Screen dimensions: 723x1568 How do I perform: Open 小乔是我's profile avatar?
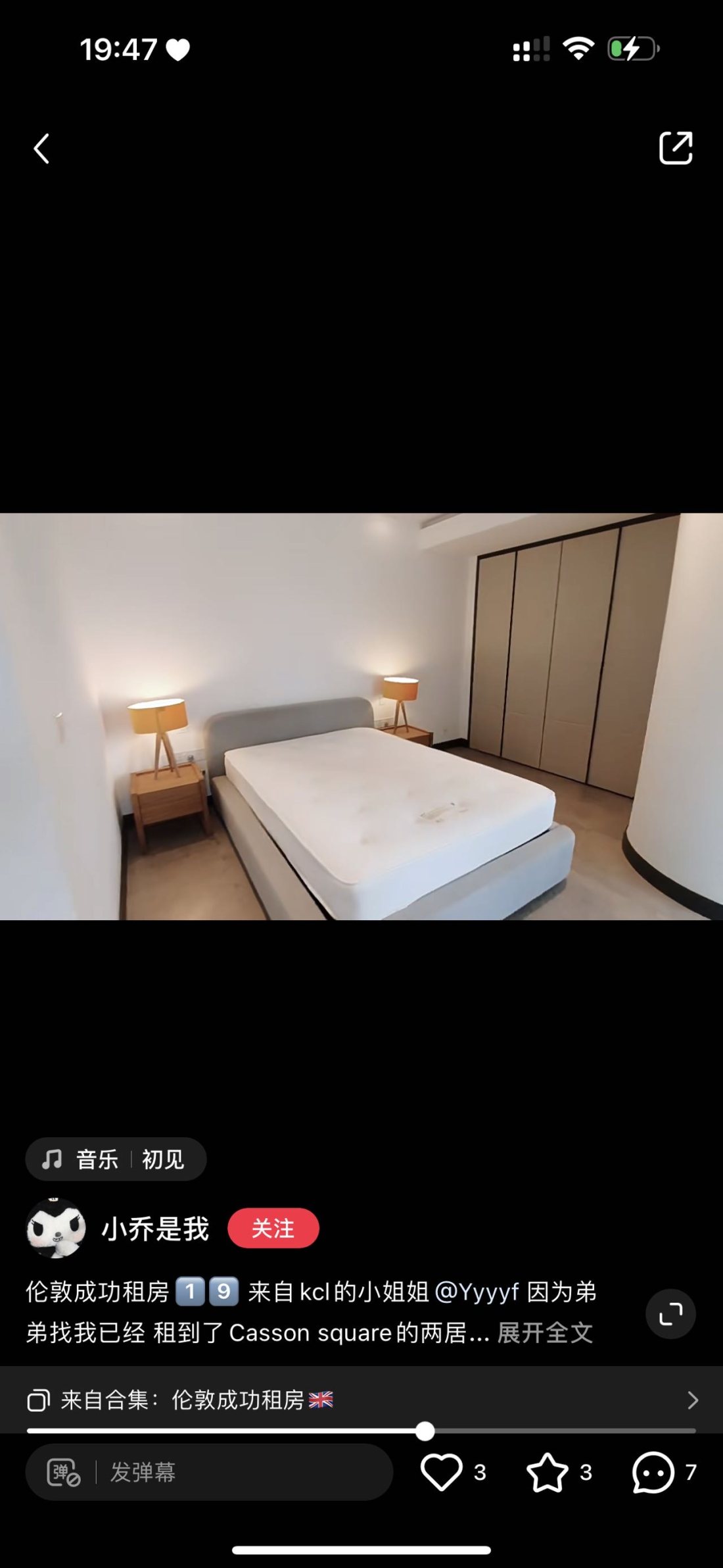pos(56,1228)
